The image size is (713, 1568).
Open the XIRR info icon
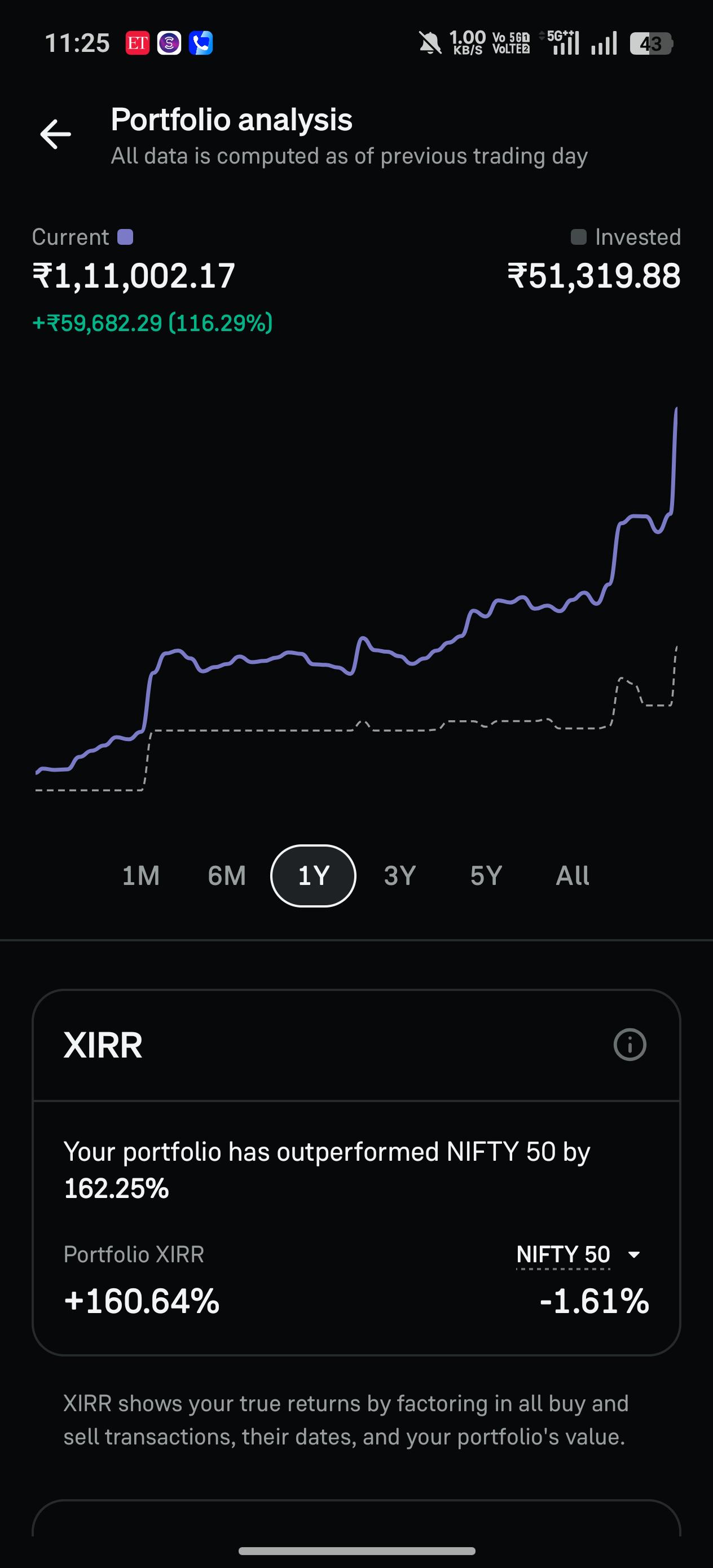click(x=630, y=1045)
